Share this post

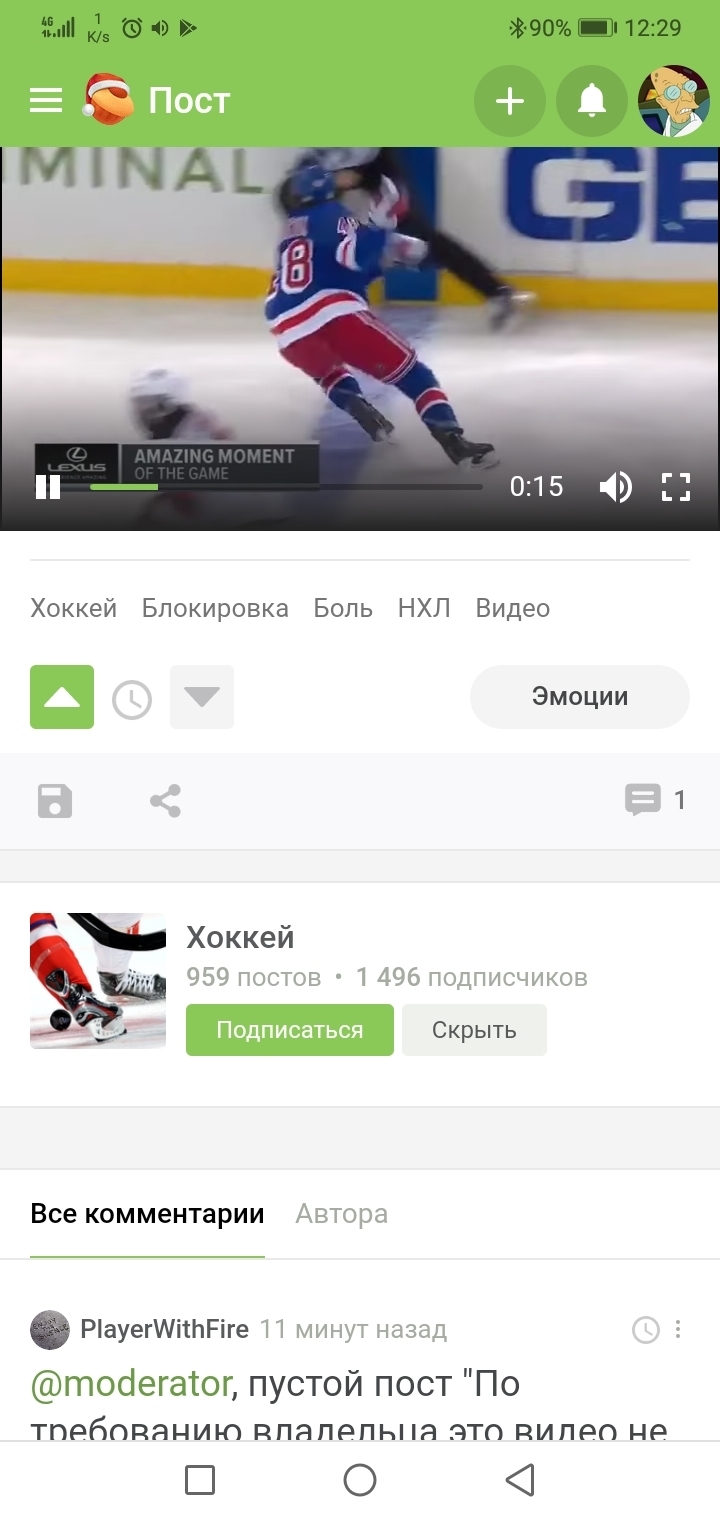pyautogui.click(x=165, y=801)
